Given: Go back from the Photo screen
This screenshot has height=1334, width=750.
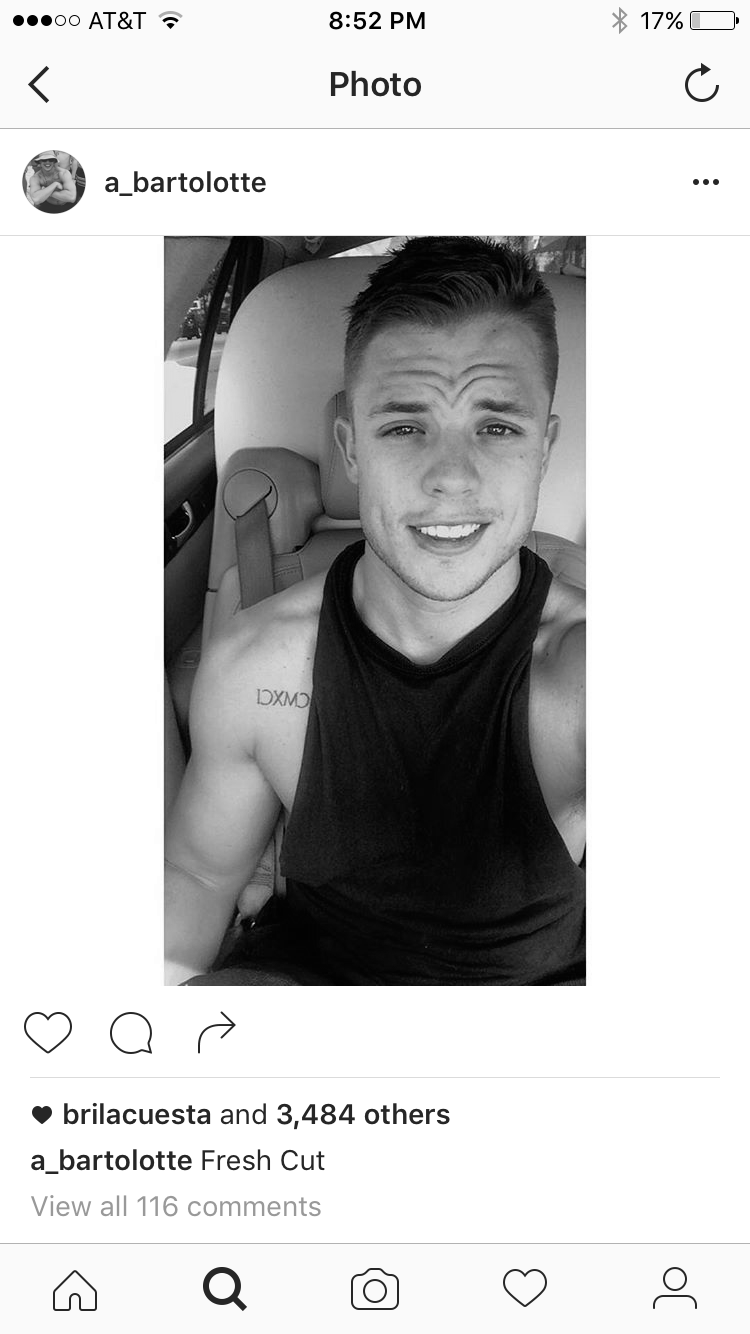Looking at the screenshot, I should tap(39, 85).
